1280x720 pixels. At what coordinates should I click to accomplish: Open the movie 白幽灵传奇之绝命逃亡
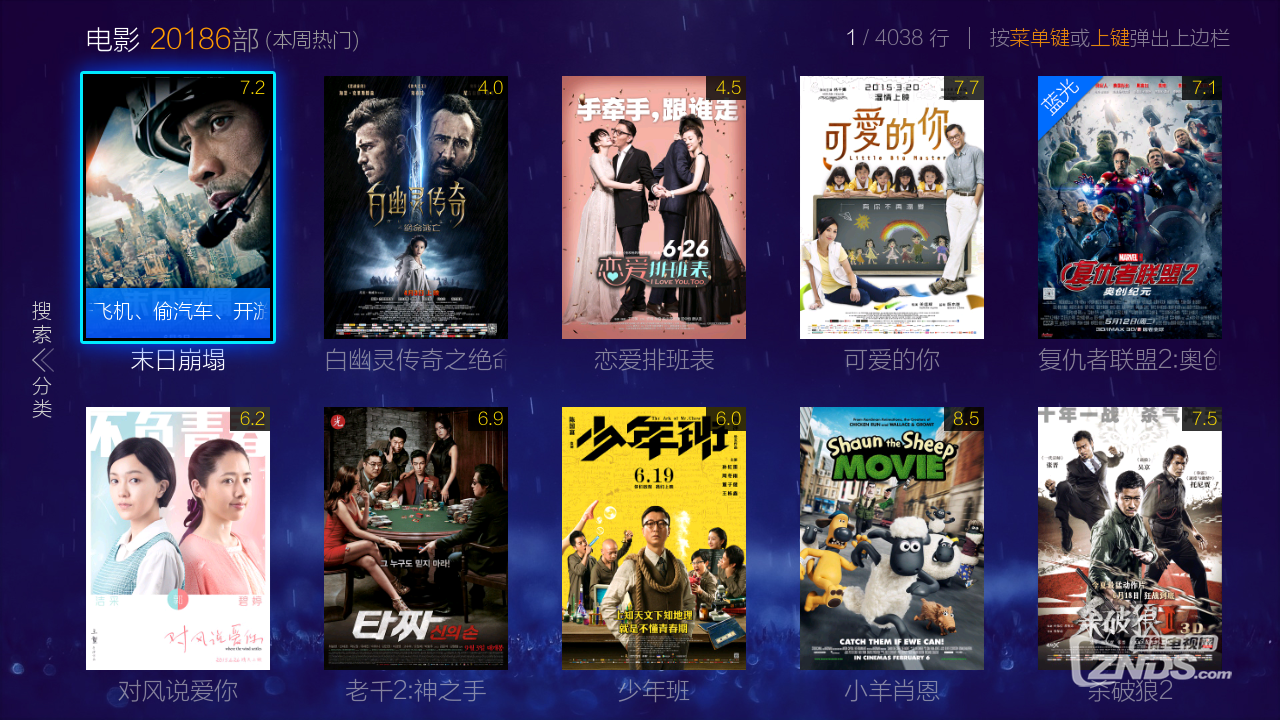pyautogui.click(x=416, y=207)
